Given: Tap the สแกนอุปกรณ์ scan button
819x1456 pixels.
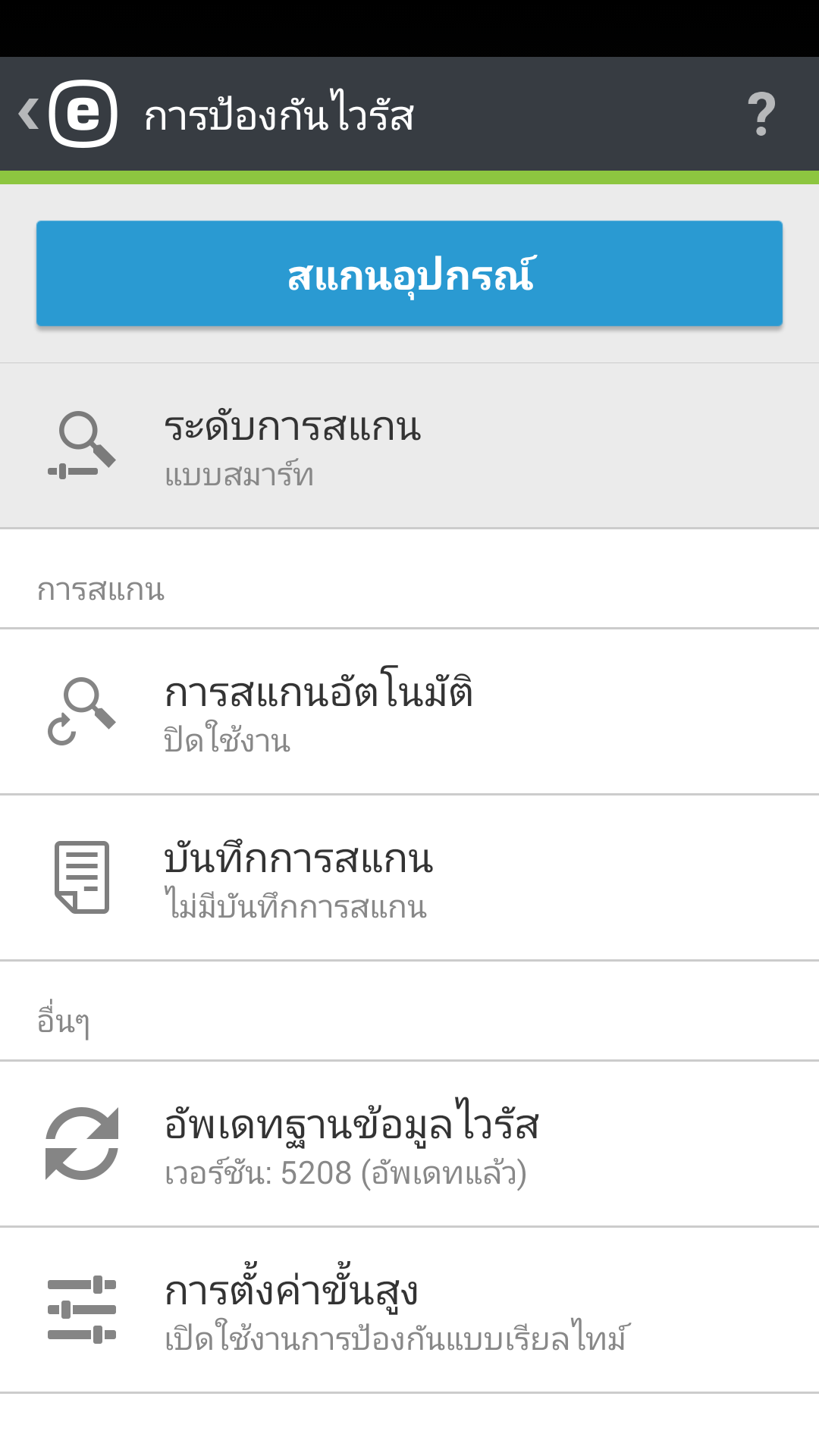Looking at the screenshot, I should [x=409, y=274].
